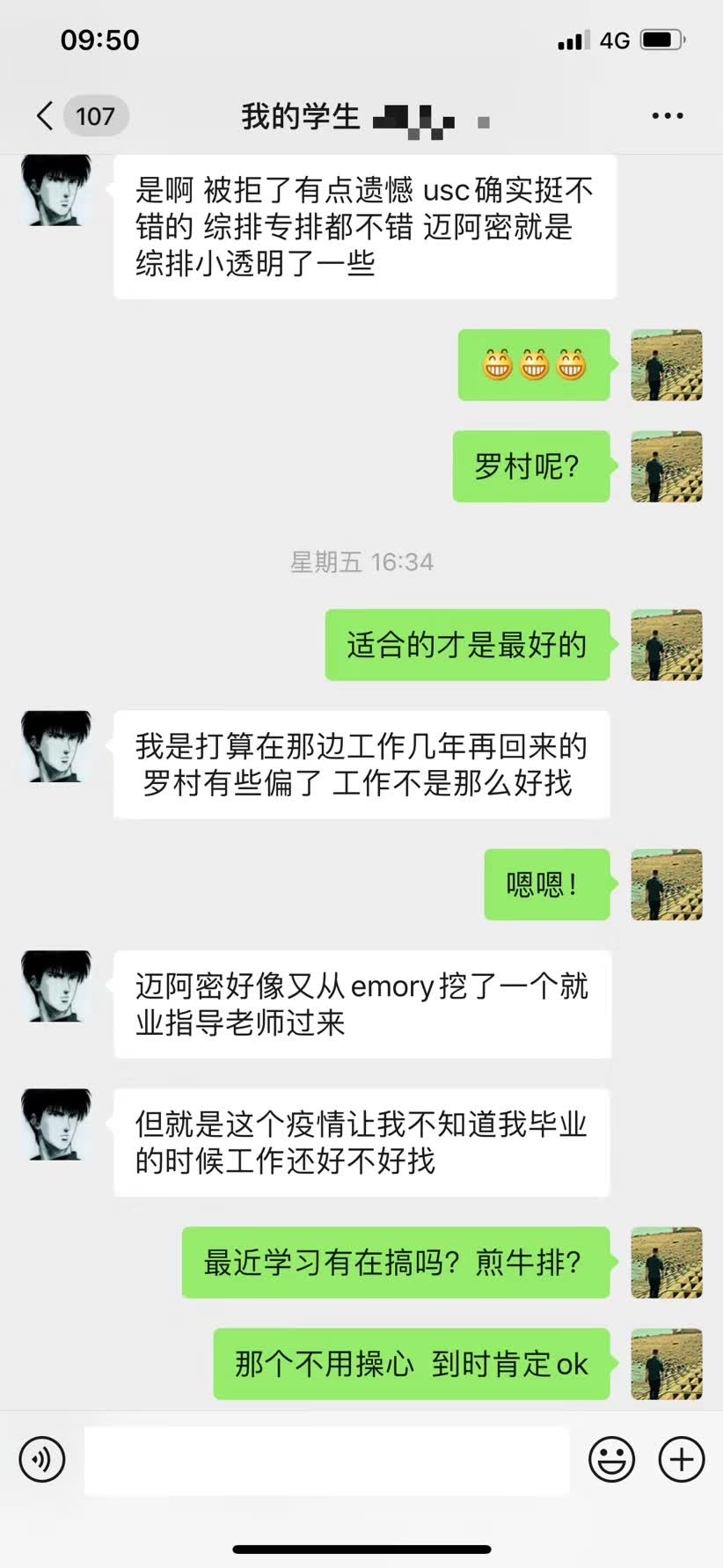723x1568 pixels.
Task: Open my avatar beside the 罗村呢? message
Action: [667, 466]
